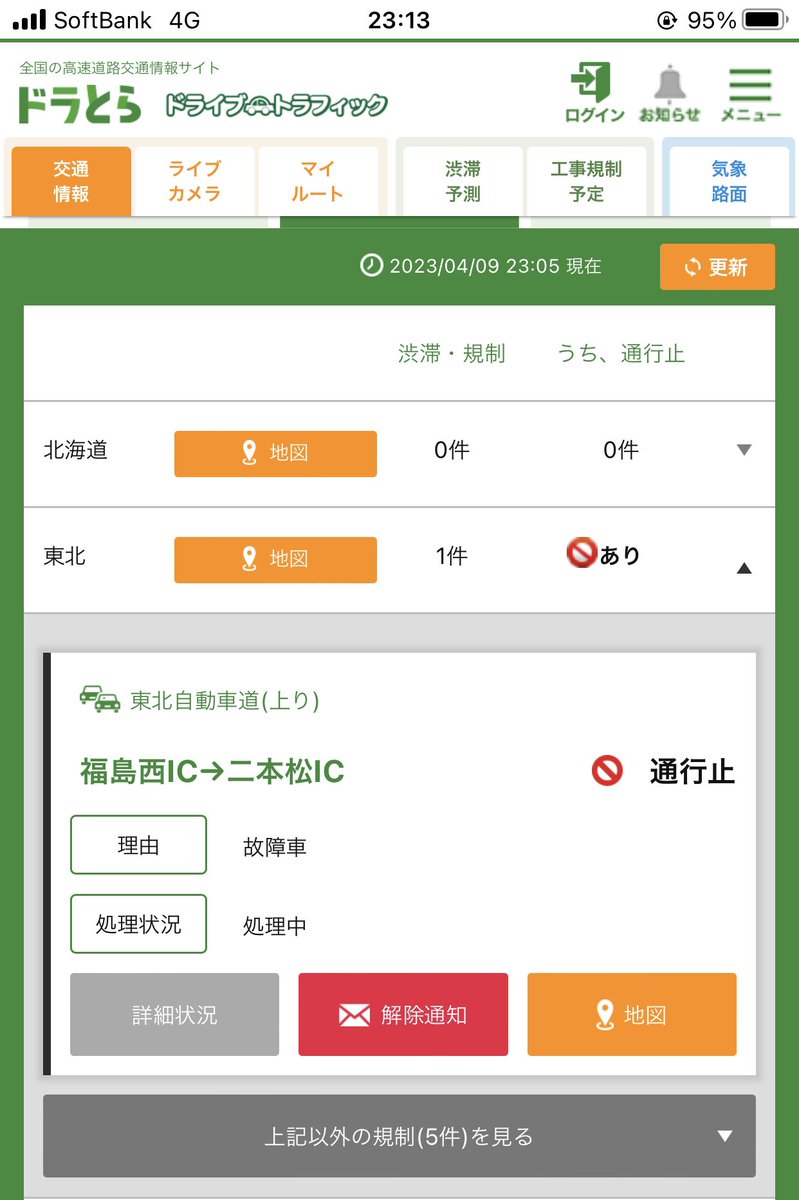Open the ログイン login icon
This screenshot has height=1200, width=799.
(594, 93)
